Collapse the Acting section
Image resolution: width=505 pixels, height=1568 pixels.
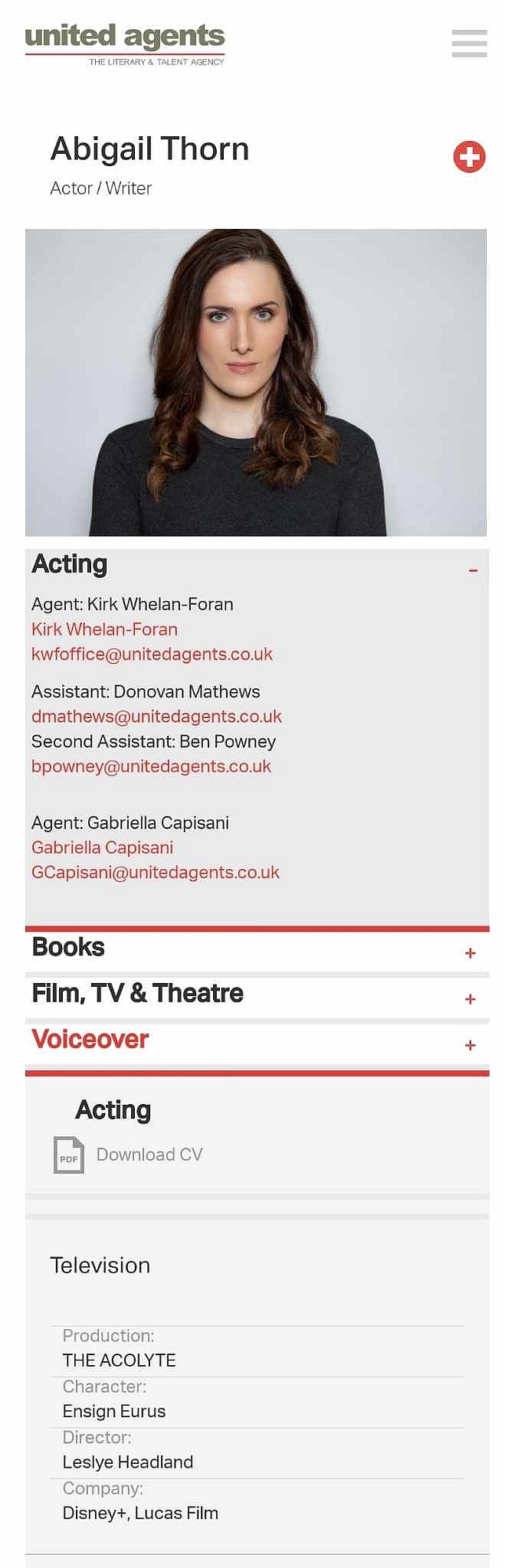tap(473, 570)
